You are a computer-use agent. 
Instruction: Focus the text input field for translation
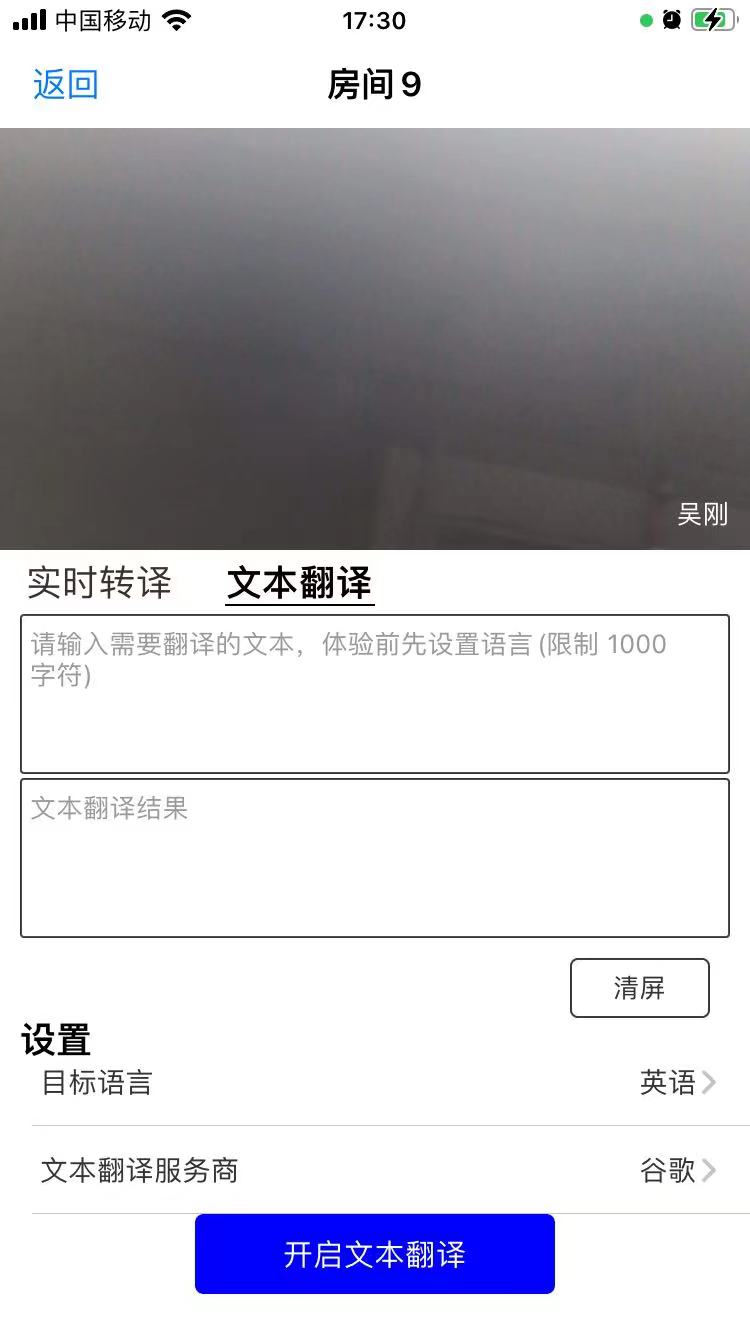375,694
